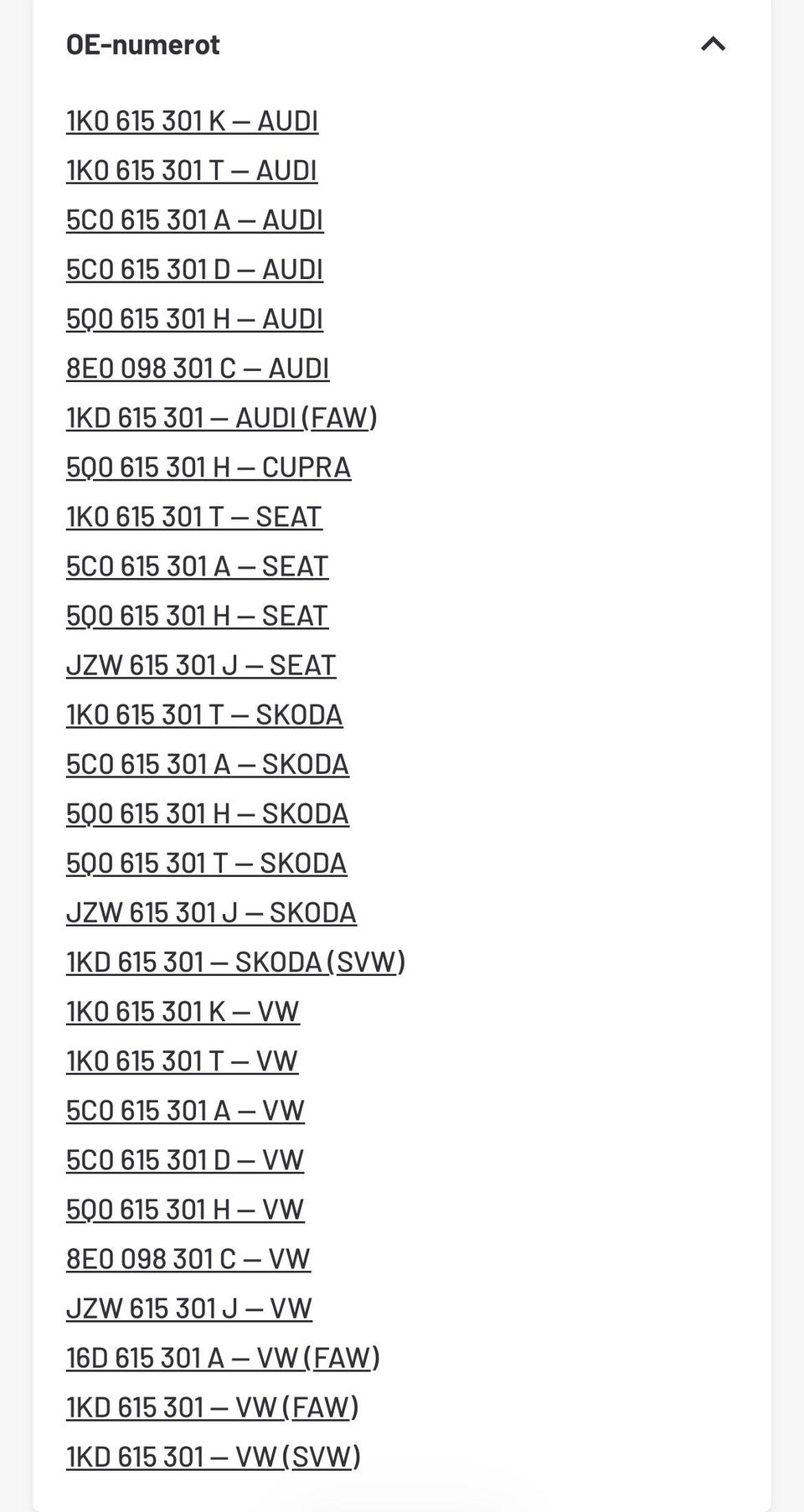Viewport: 804px width, 1512px height.
Task: Open link 8E0 098 301 C — AUDI
Action: coord(198,368)
